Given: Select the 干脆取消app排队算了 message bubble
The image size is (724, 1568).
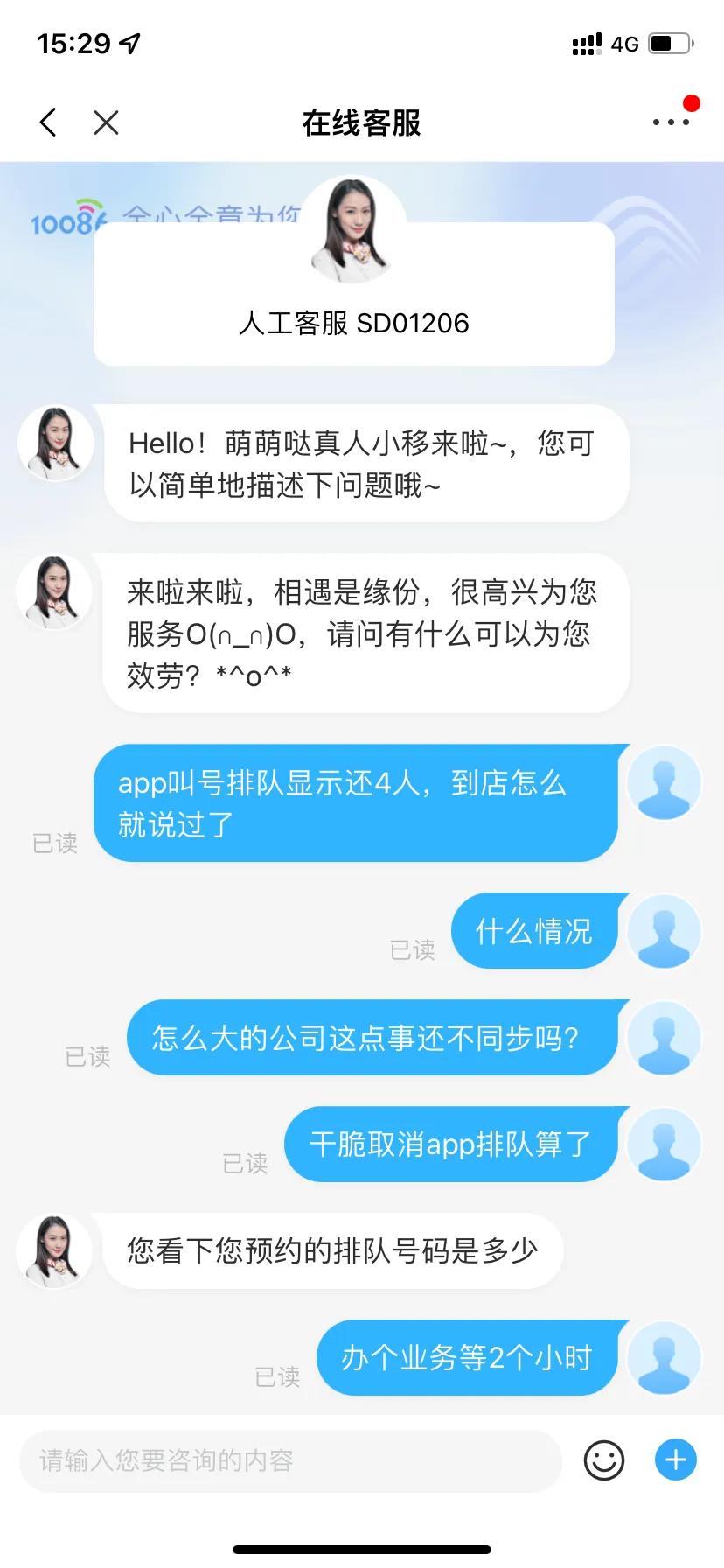Looking at the screenshot, I should [451, 1144].
